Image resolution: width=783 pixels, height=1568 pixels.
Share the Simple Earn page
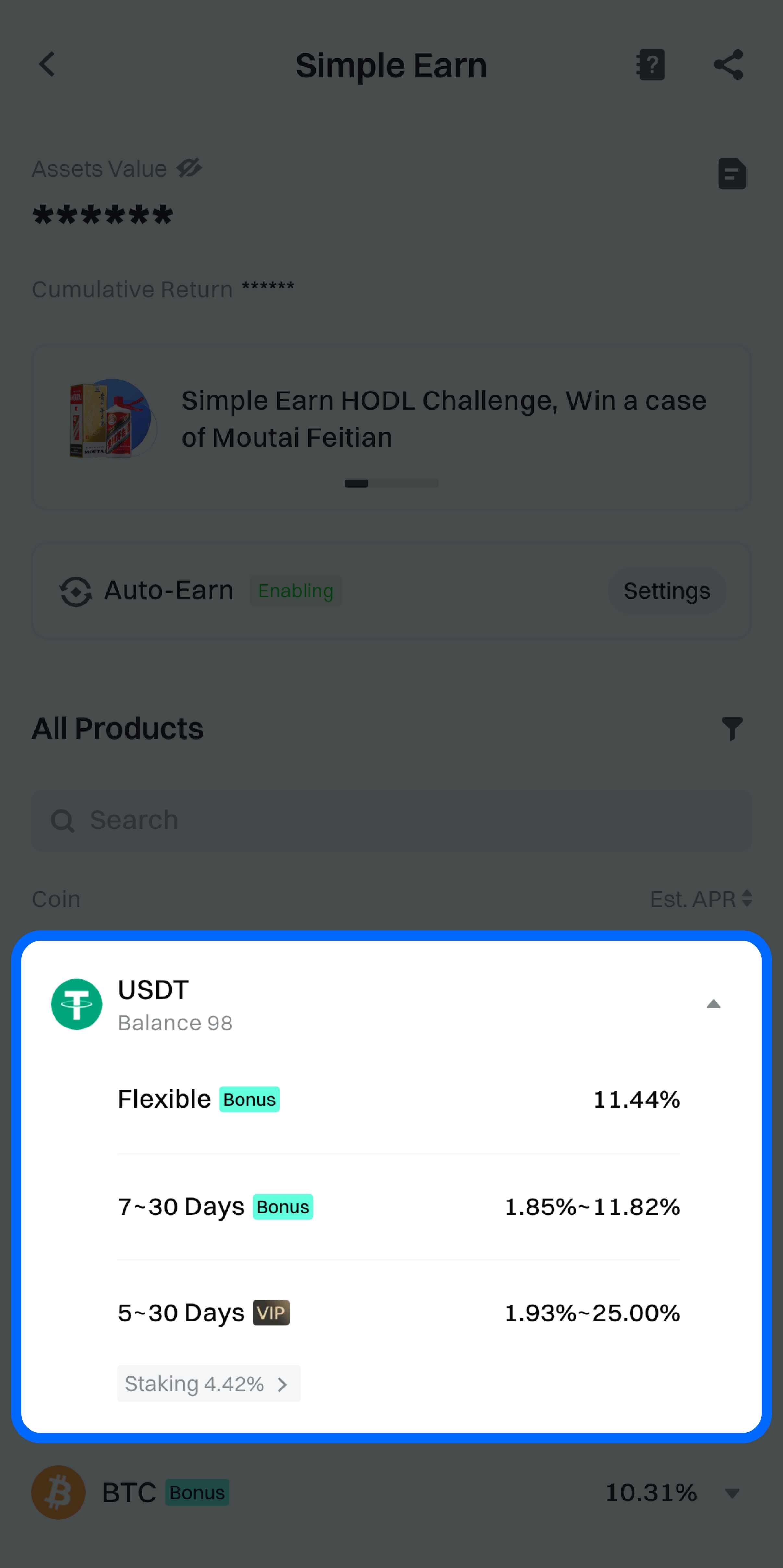coord(728,65)
